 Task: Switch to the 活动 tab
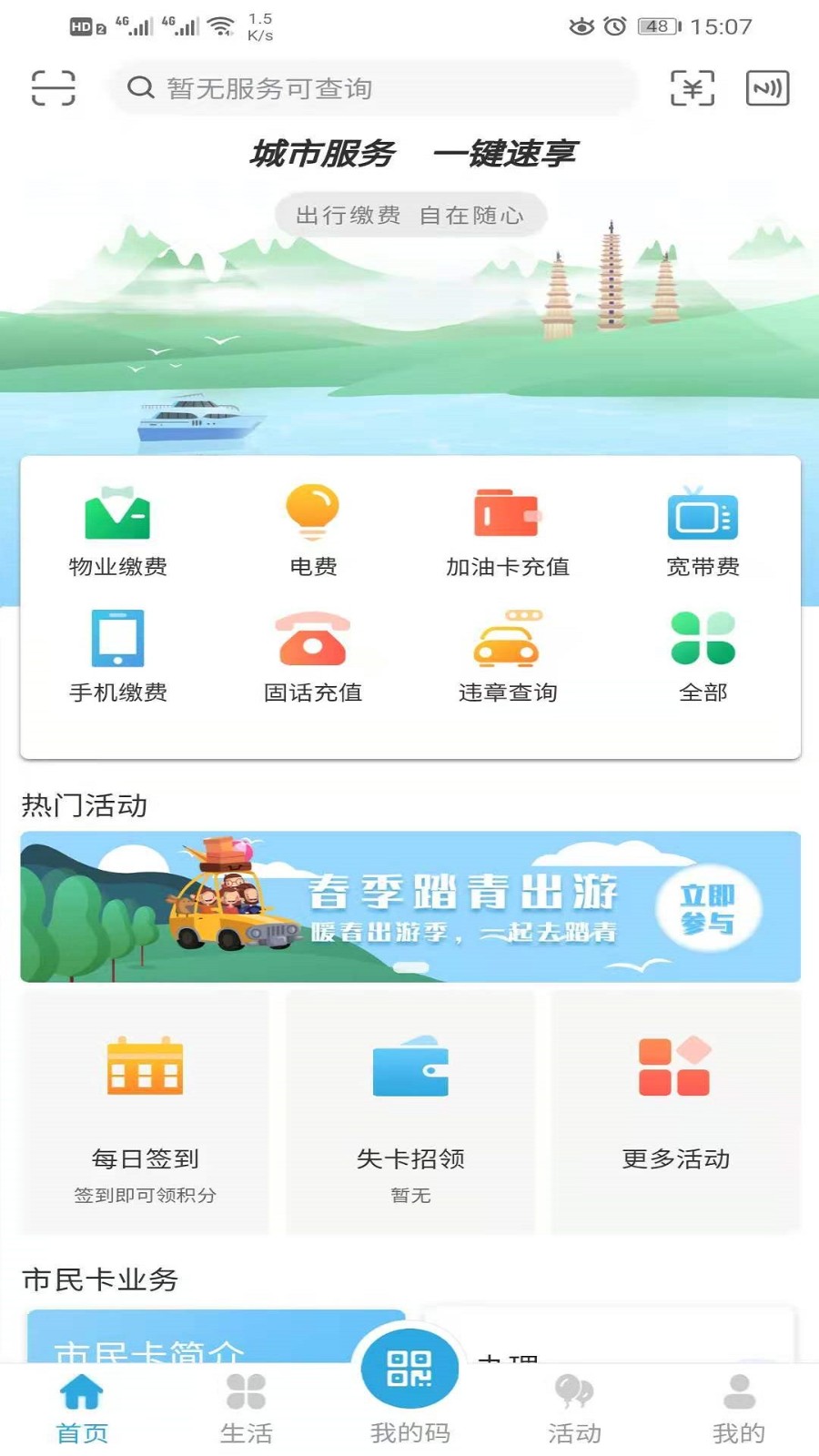tap(573, 1406)
